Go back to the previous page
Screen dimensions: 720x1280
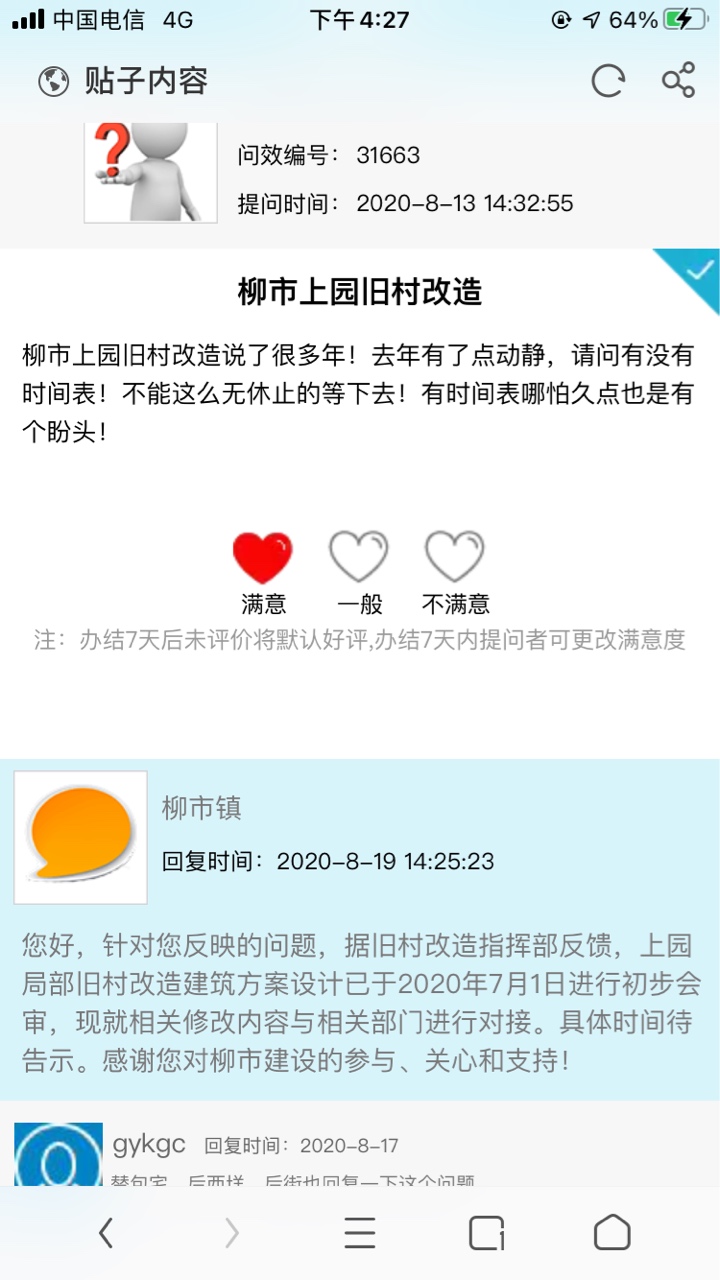tap(106, 1233)
